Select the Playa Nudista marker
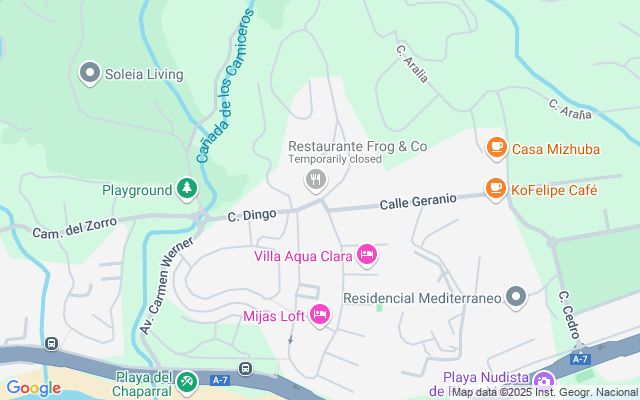Viewport: 640px width, 400px height. tap(544, 381)
